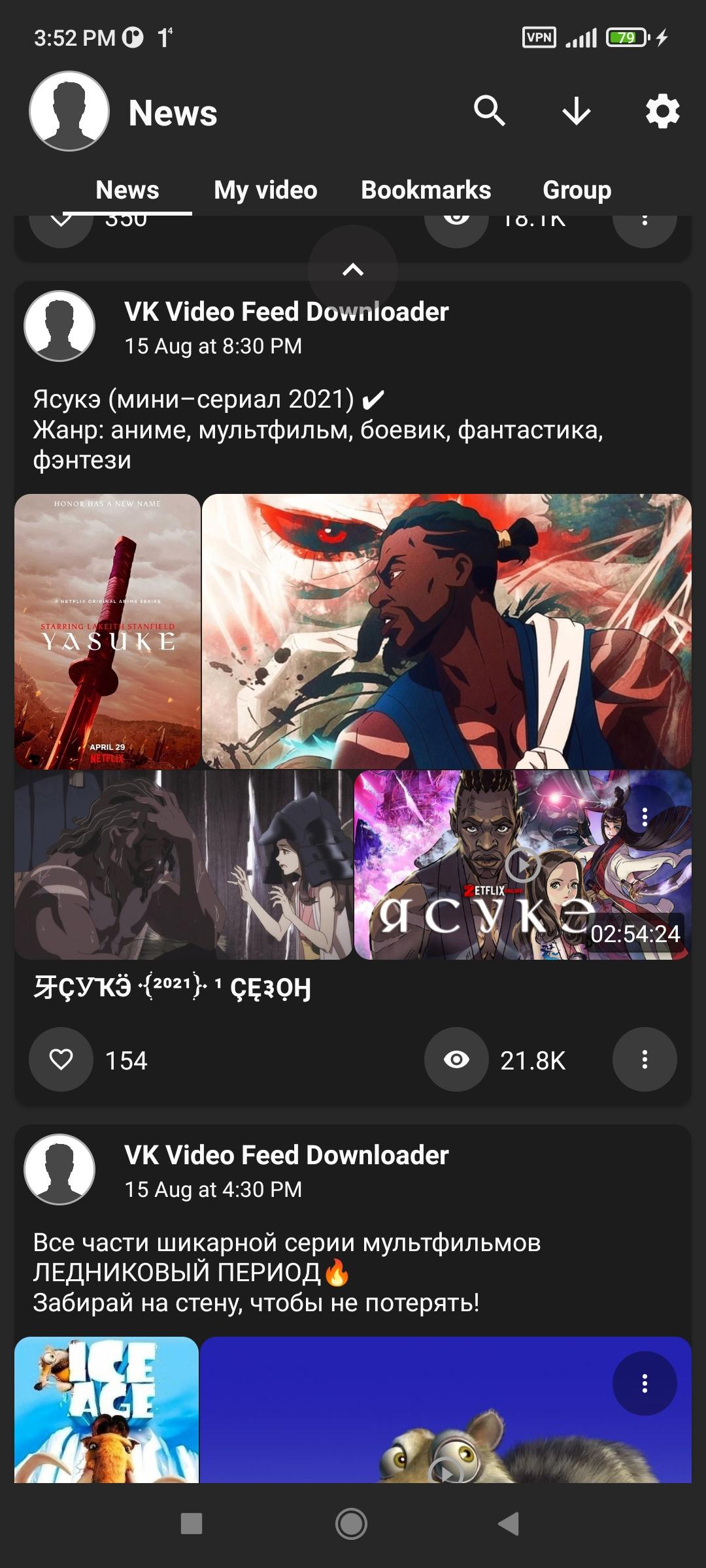Like the Ясукэ post with 154 likes
This screenshot has height=1568, width=706.
(x=61, y=1059)
